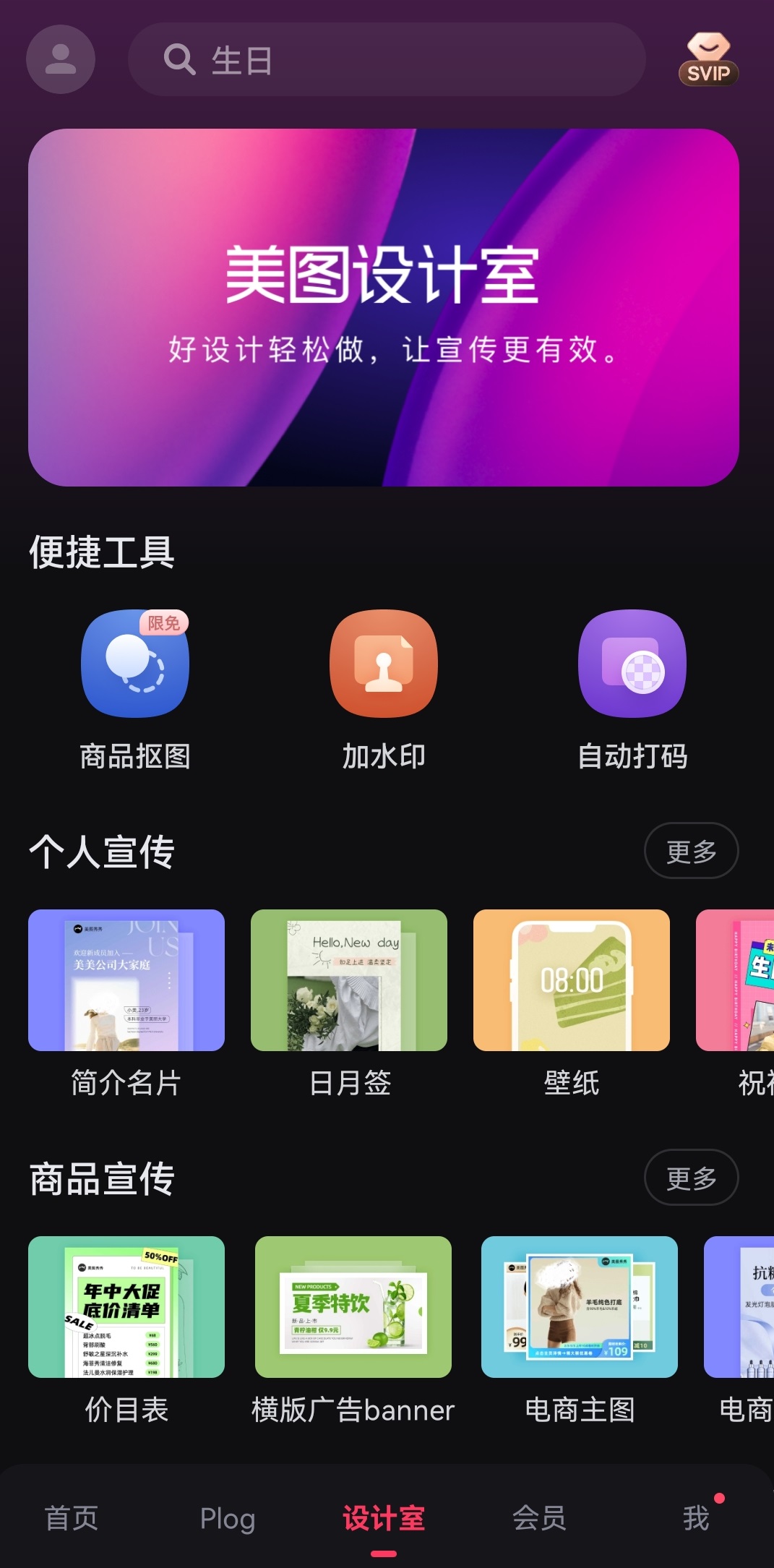Tap the search box showing 生日

pyautogui.click(x=386, y=60)
